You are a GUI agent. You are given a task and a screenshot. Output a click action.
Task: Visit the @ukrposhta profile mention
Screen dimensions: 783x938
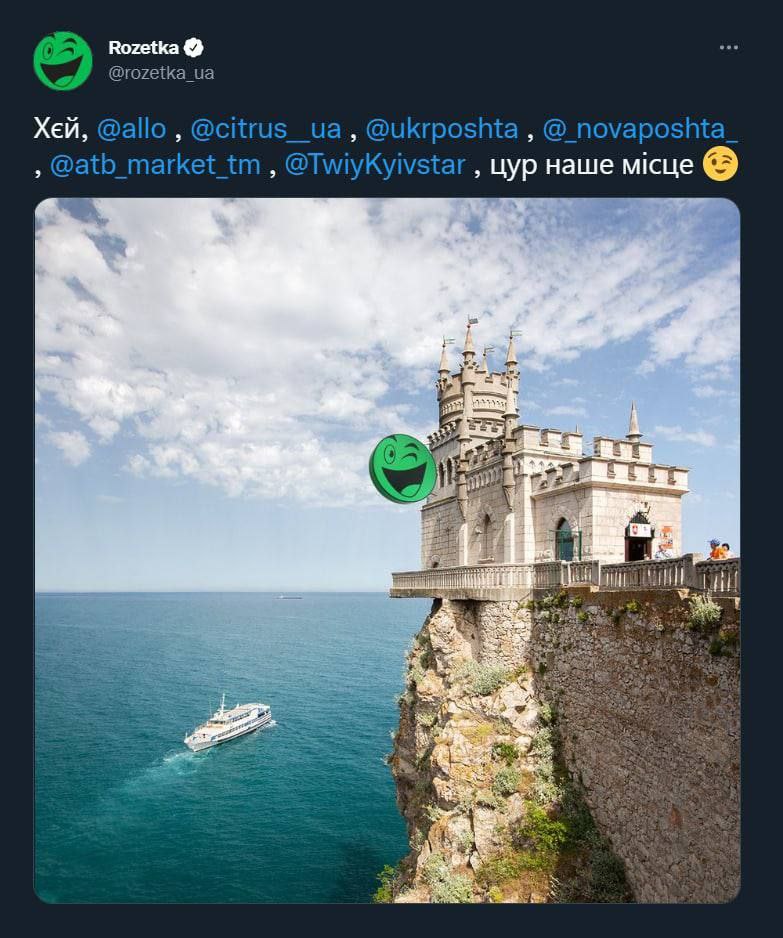point(441,129)
